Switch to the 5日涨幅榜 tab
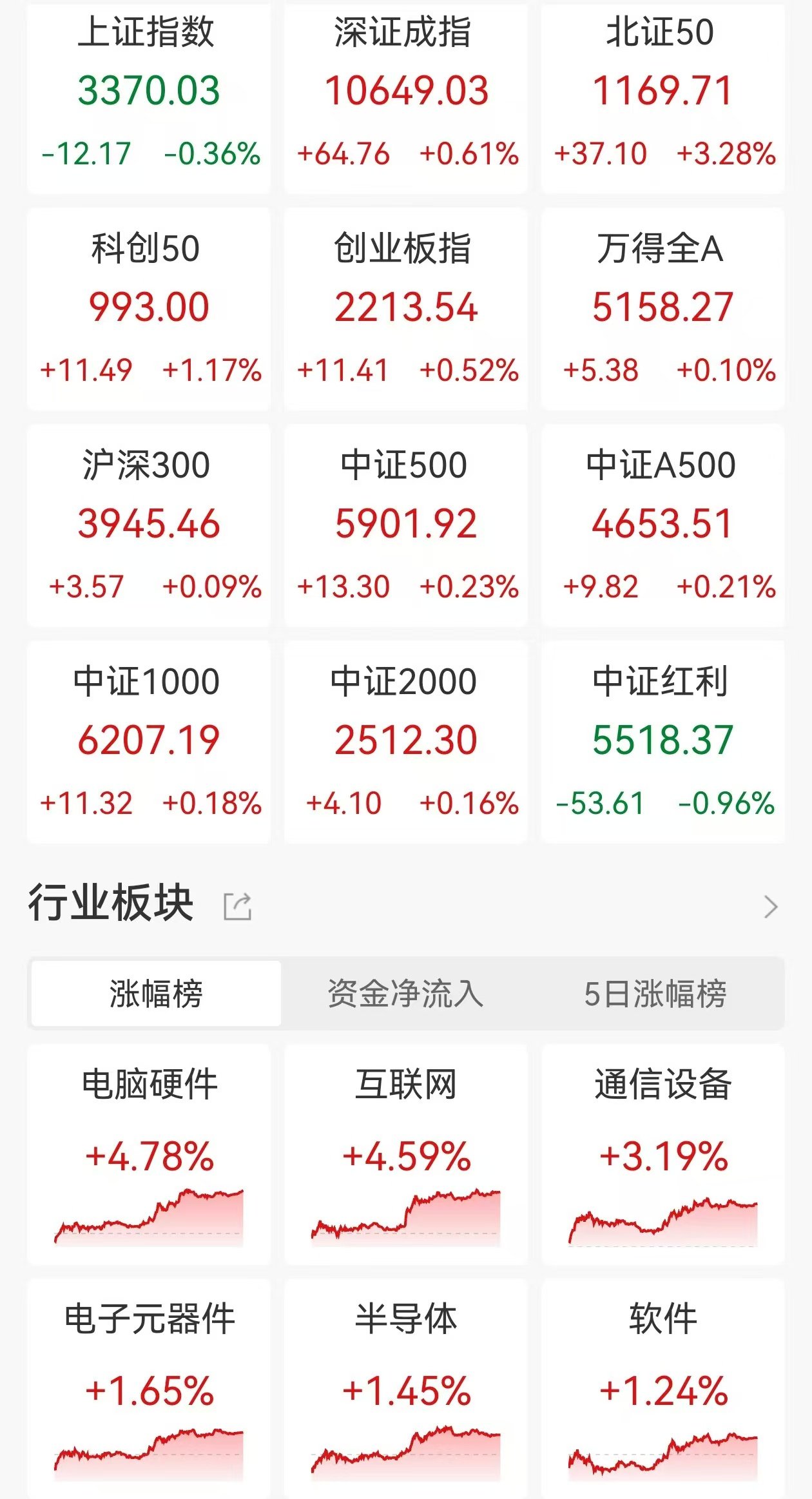The width and height of the screenshot is (812, 1499). (x=655, y=993)
